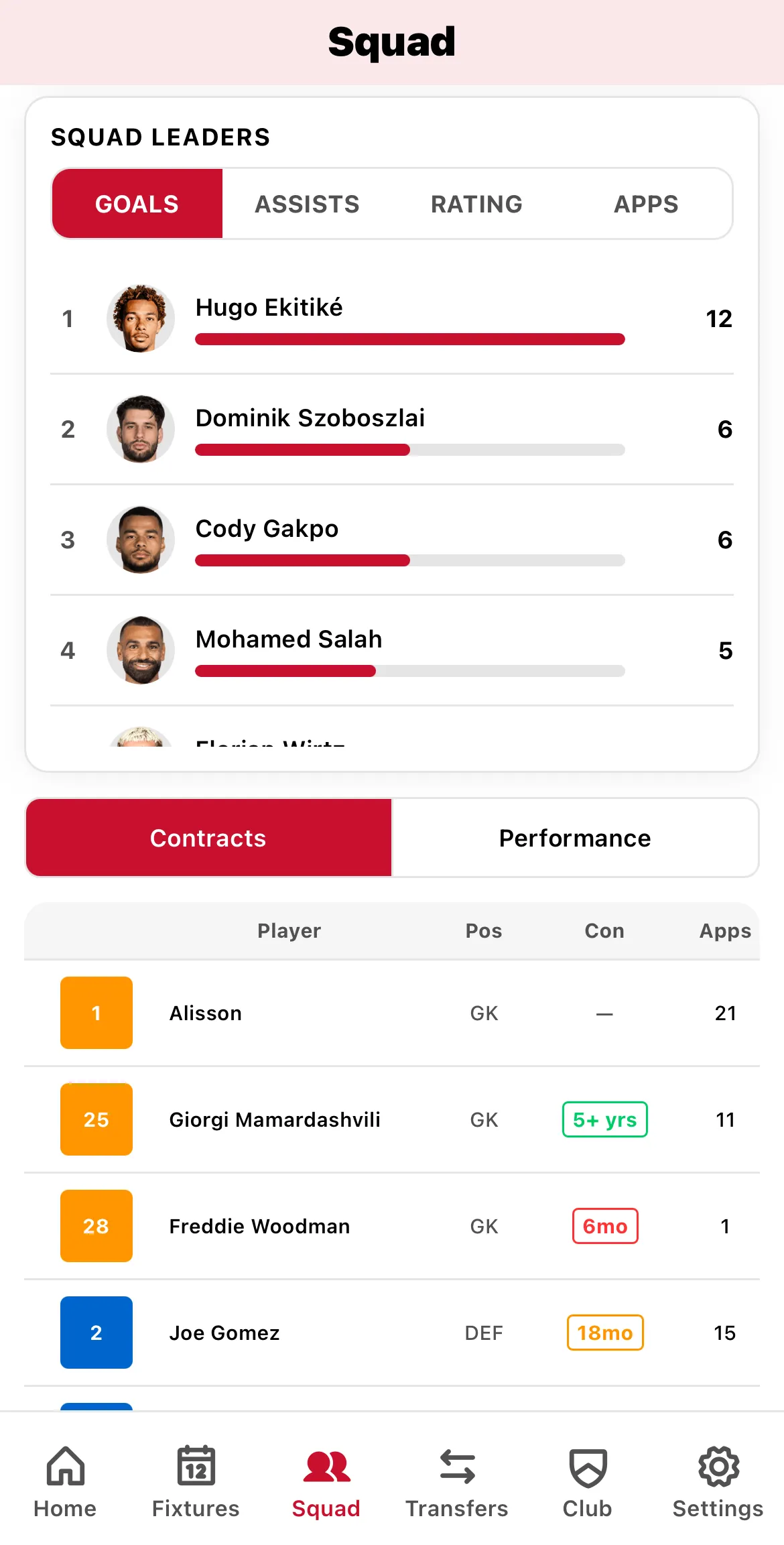Switch to the Performance view

click(574, 837)
